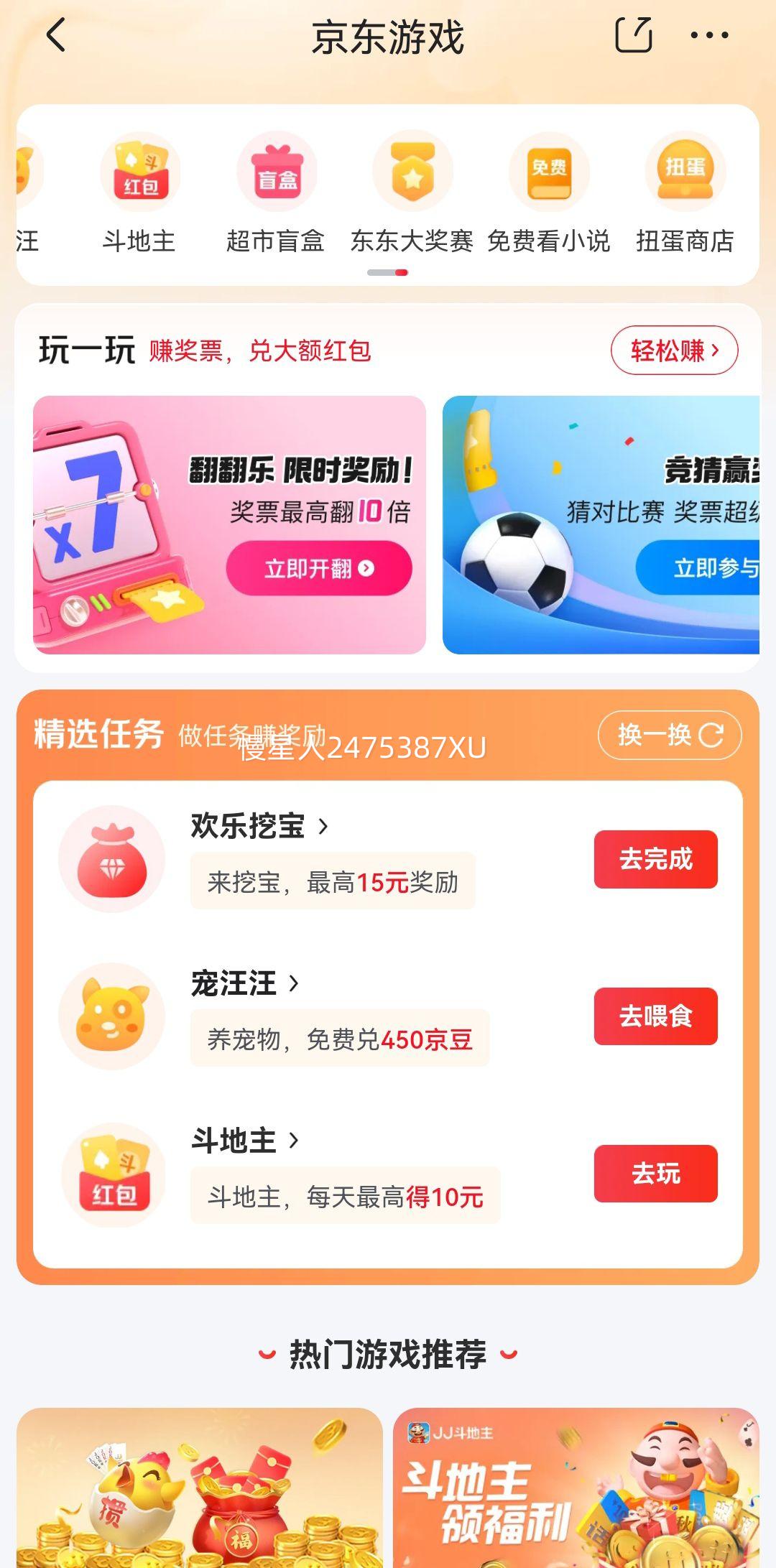Image resolution: width=776 pixels, height=1568 pixels.
Task: Select the 超市盲盒 blind box icon
Action: coord(277,172)
